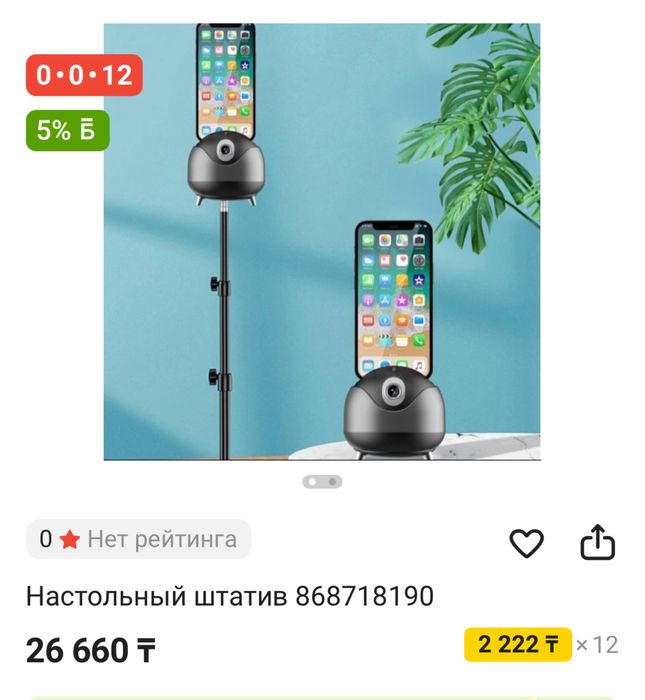Screen dimensions: 645x700
Task: Share this product listing
Action: [597, 542]
